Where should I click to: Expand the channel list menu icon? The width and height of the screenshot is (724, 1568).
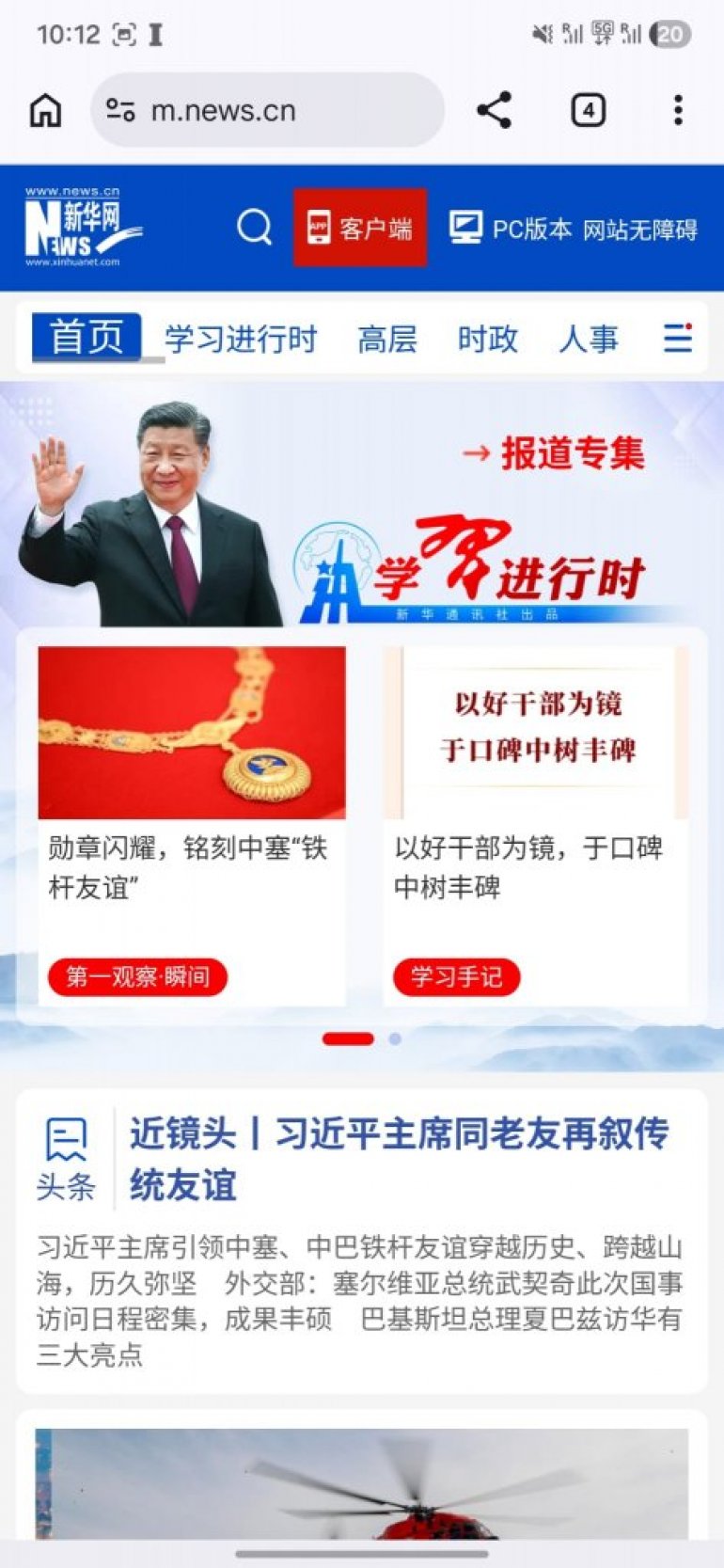click(678, 338)
